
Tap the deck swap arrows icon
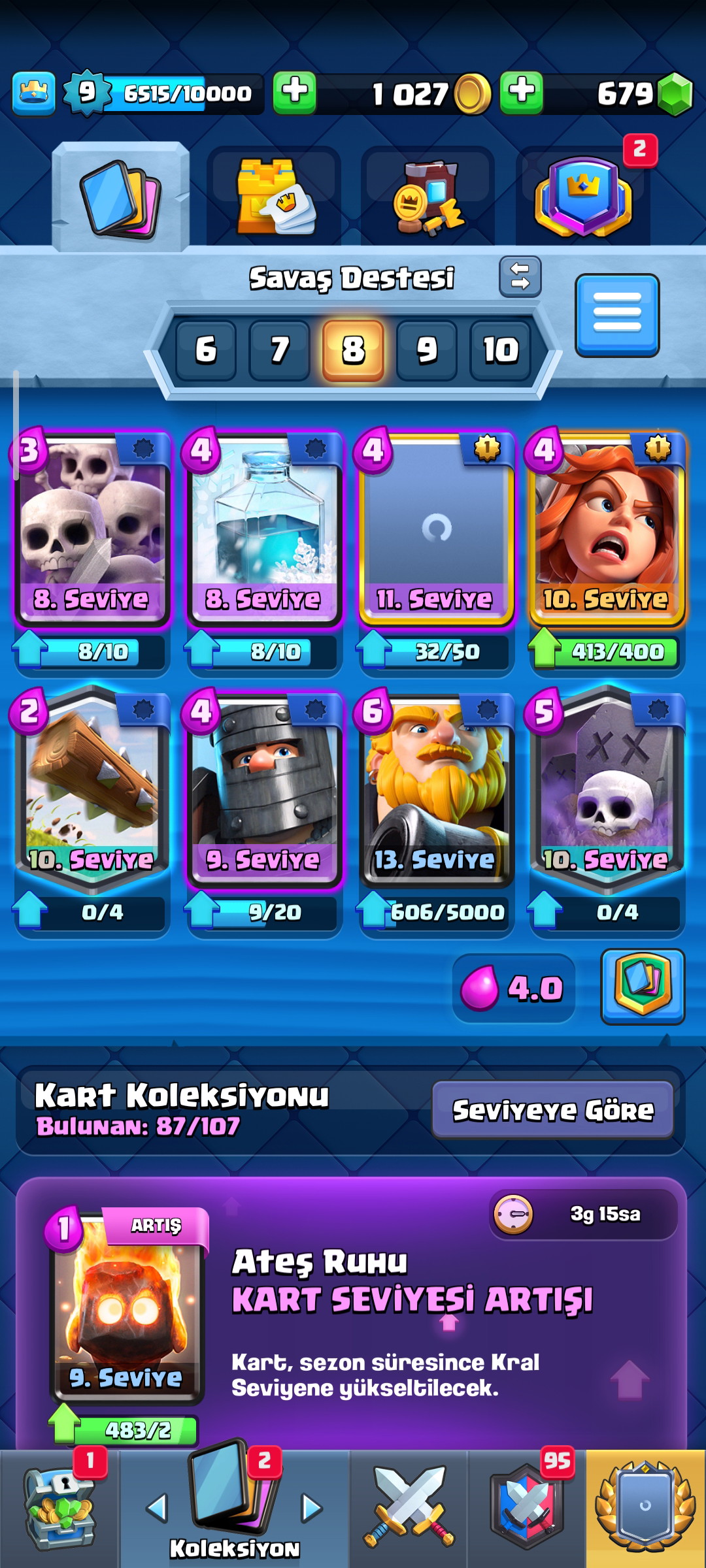click(x=520, y=276)
